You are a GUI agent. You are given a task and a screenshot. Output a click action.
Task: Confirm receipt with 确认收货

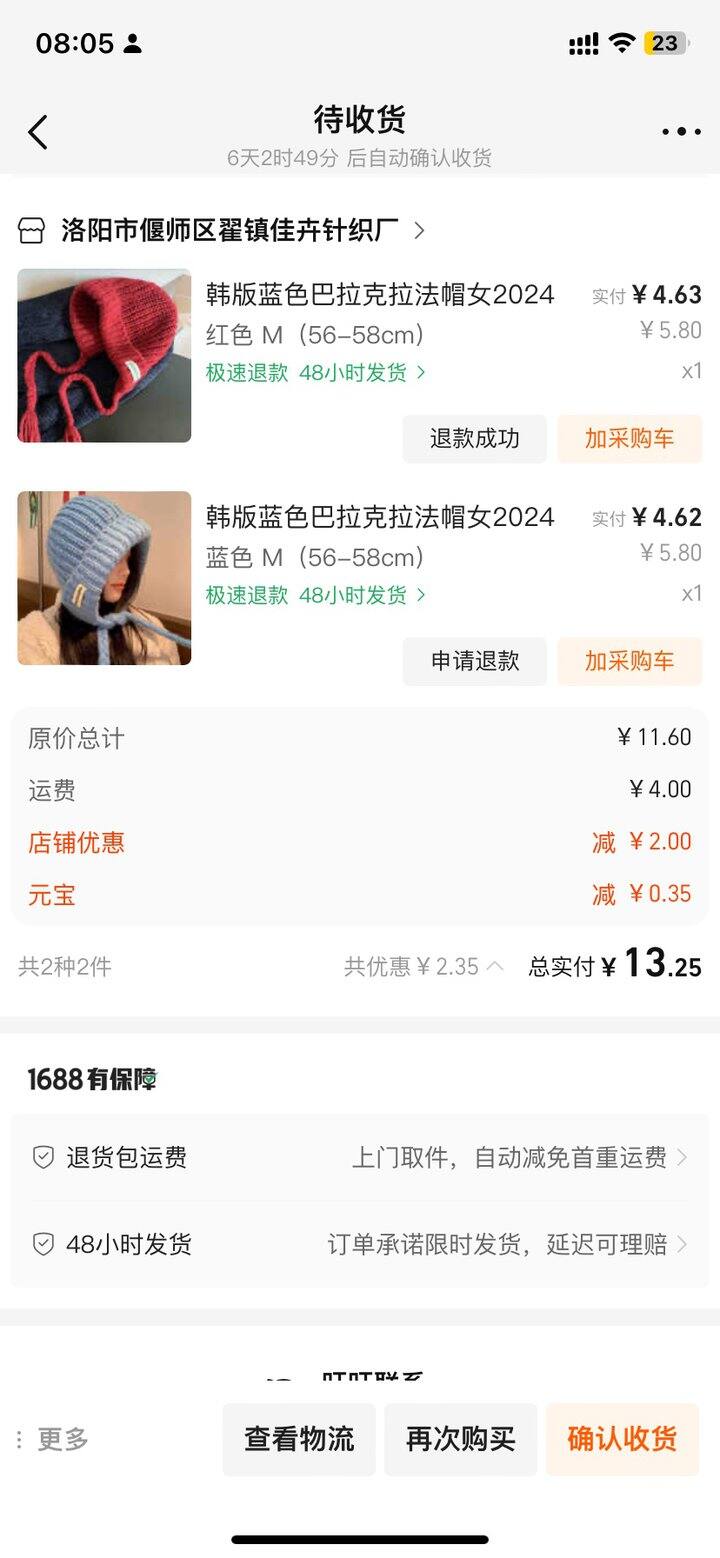622,1439
